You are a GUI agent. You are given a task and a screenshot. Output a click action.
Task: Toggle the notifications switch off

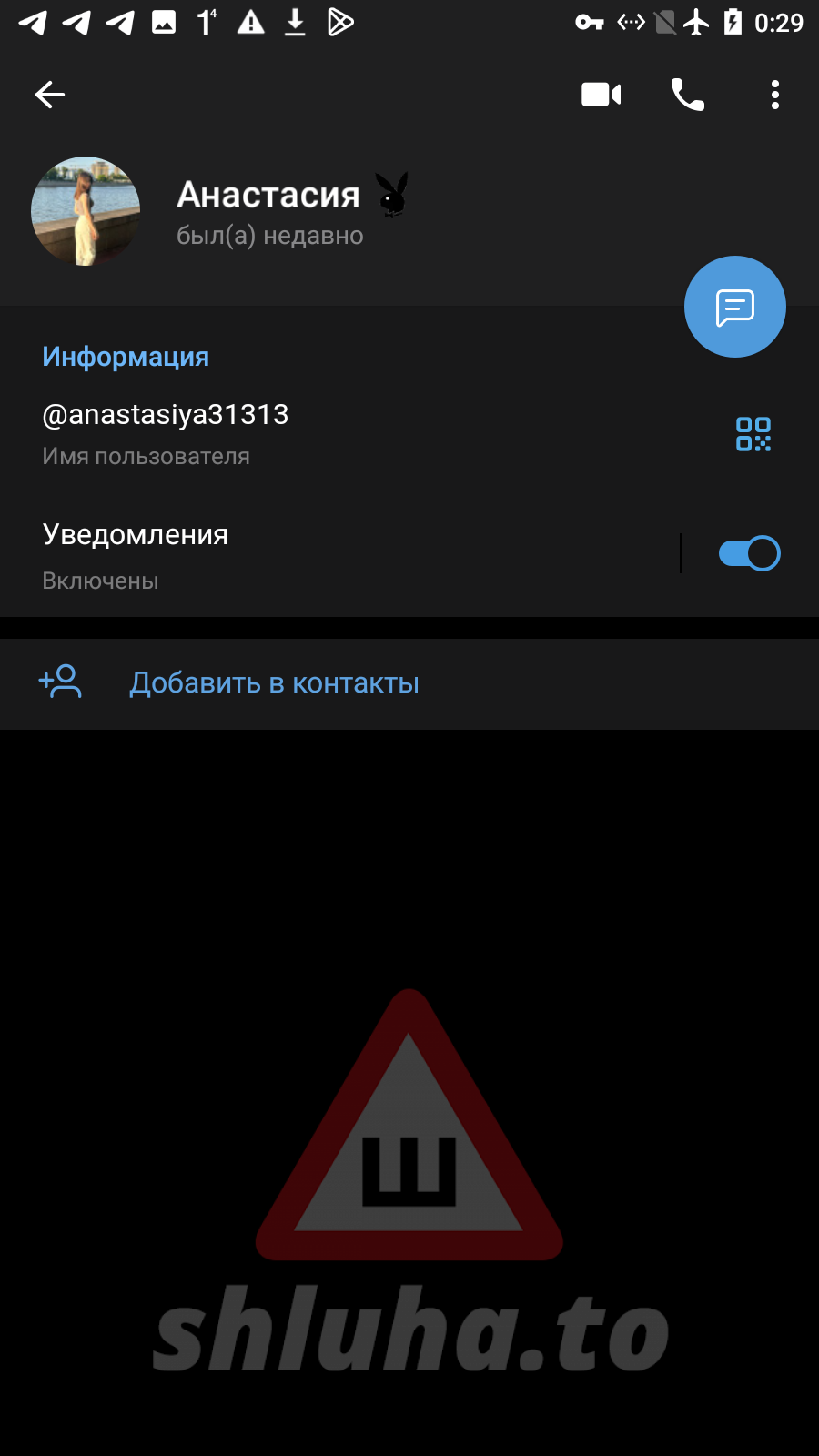pos(749,553)
